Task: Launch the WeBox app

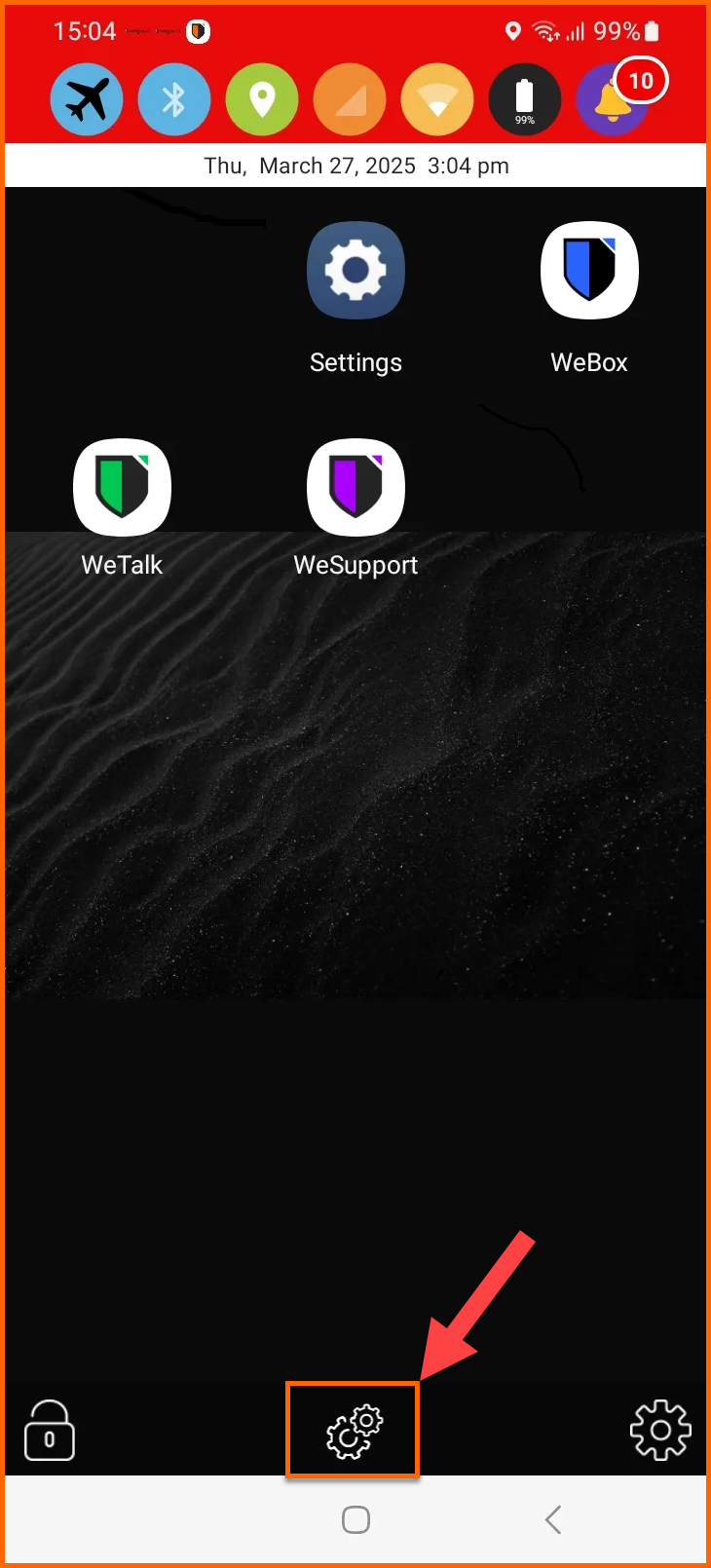Action: [589, 272]
